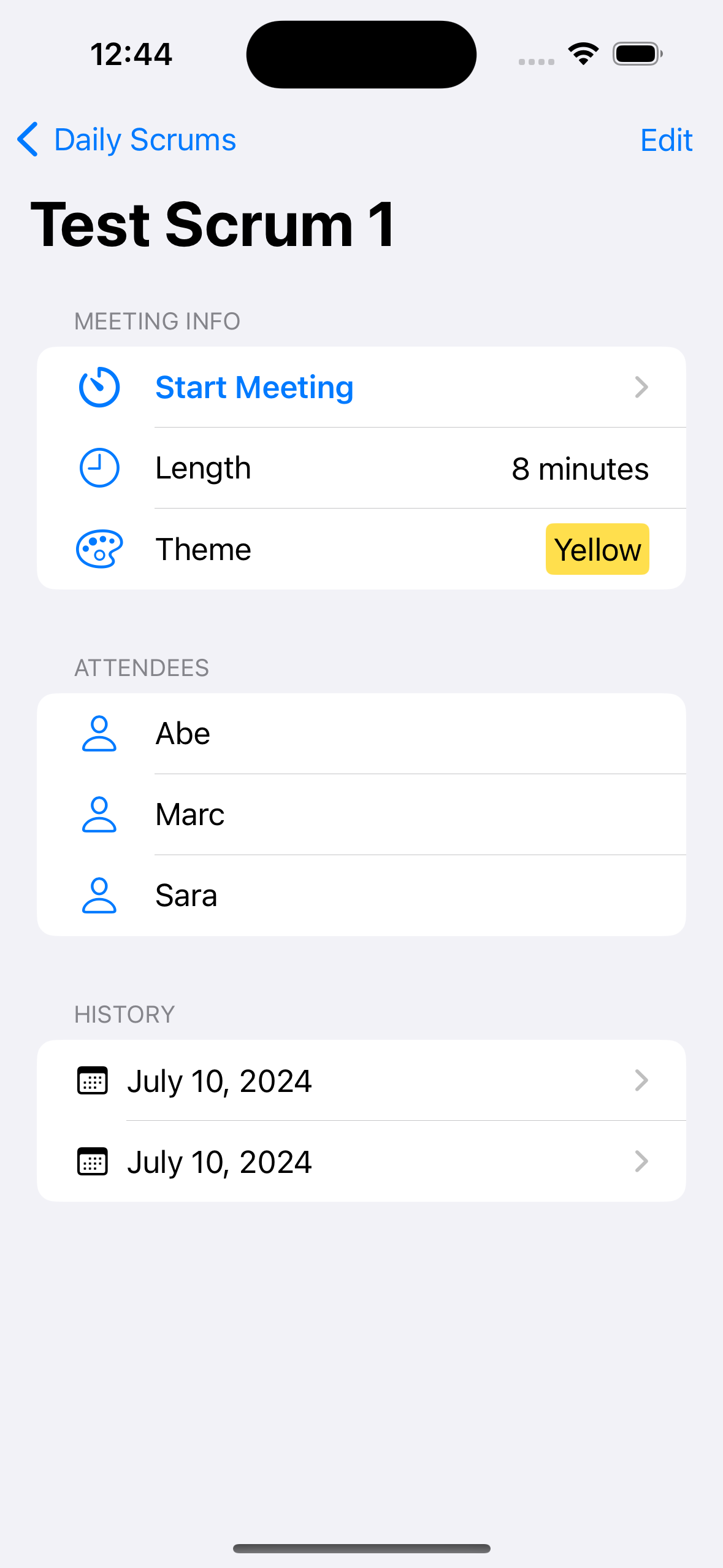Screen dimensions: 723x1568
Task: Tap the timer icon beside Start Meeting
Action: [99, 387]
